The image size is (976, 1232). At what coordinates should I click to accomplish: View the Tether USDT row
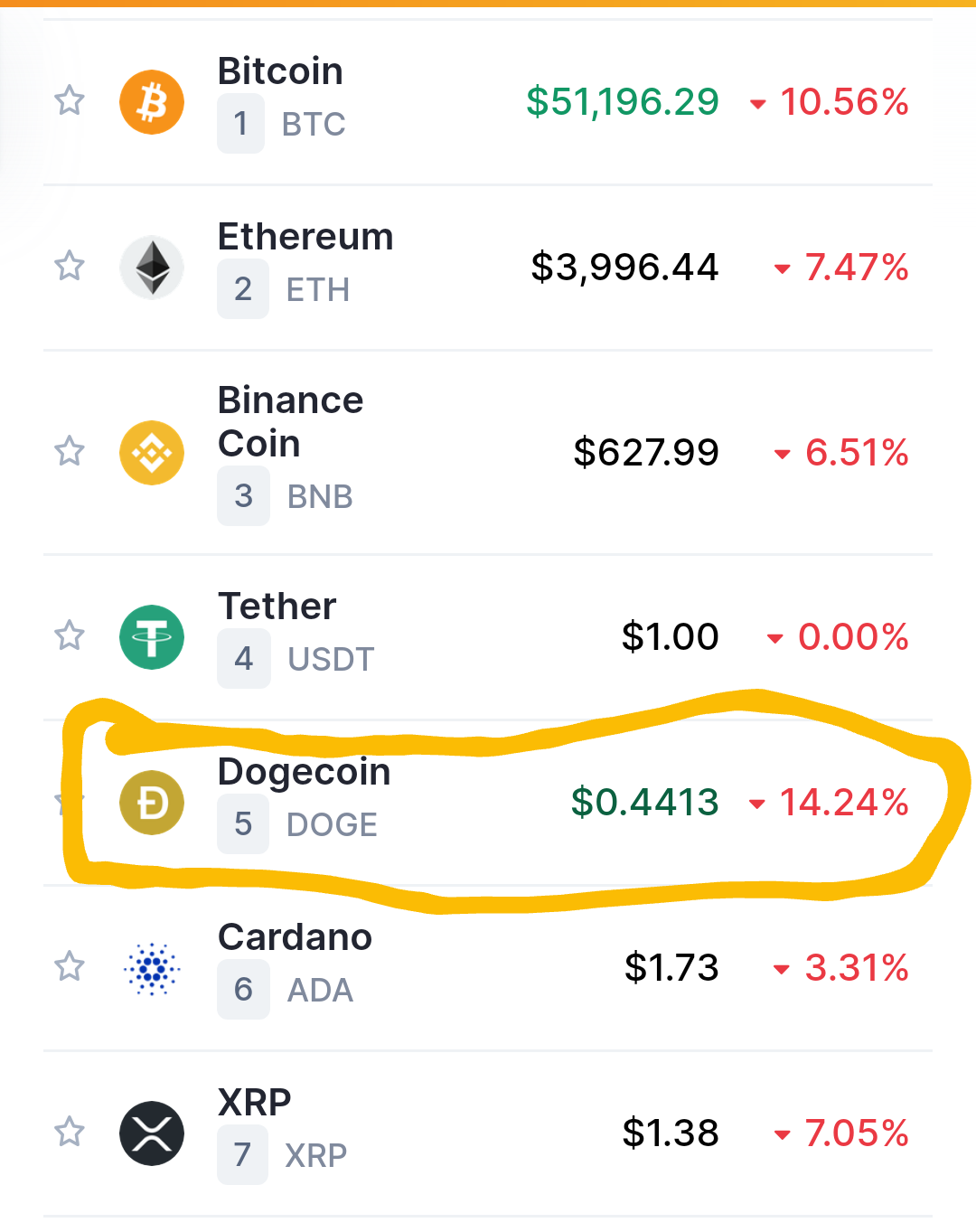tap(277, 607)
